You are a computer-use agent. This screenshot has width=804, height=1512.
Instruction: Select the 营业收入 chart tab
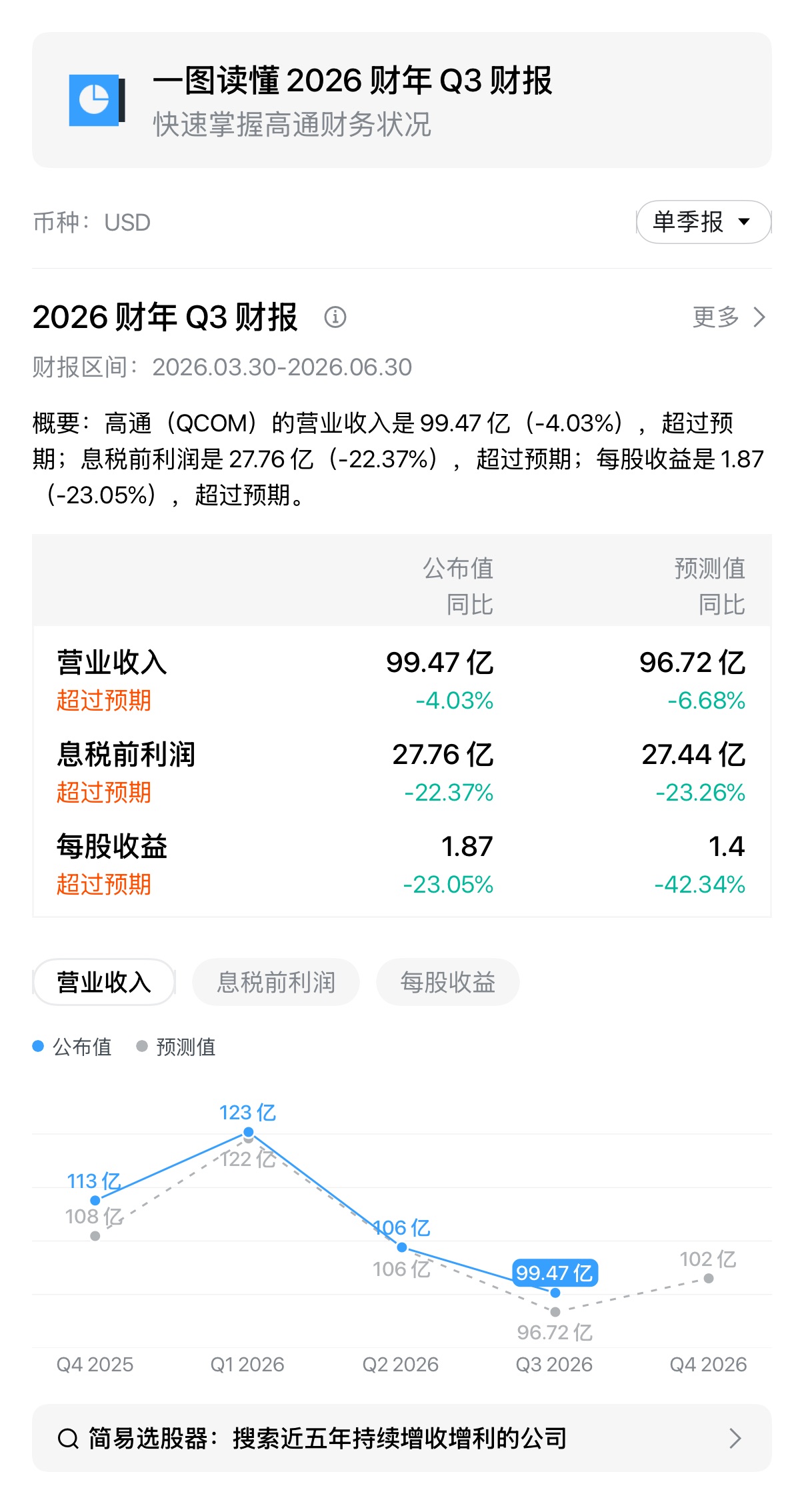pyautogui.click(x=104, y=982)
